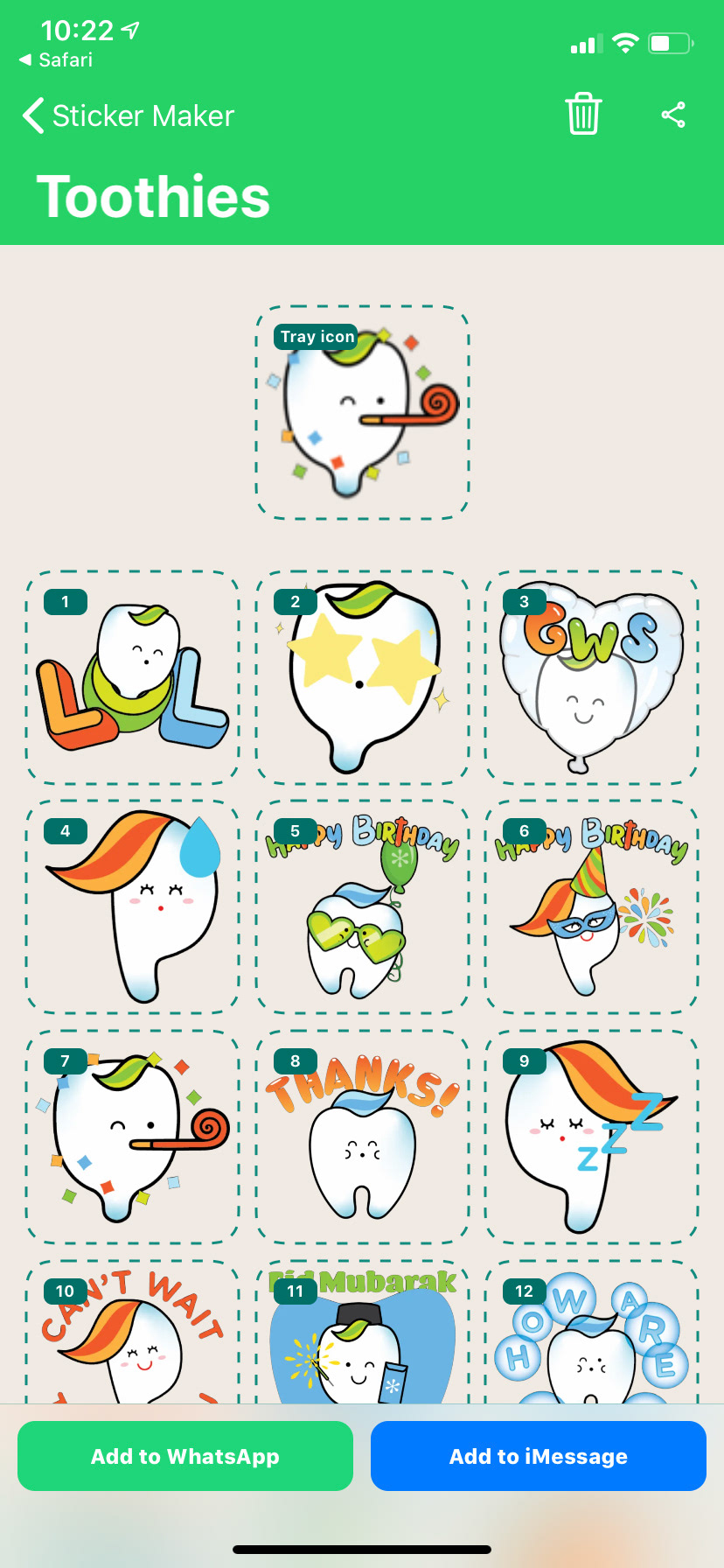Open sticker 9 sleeping tooth

point(591,1136)
